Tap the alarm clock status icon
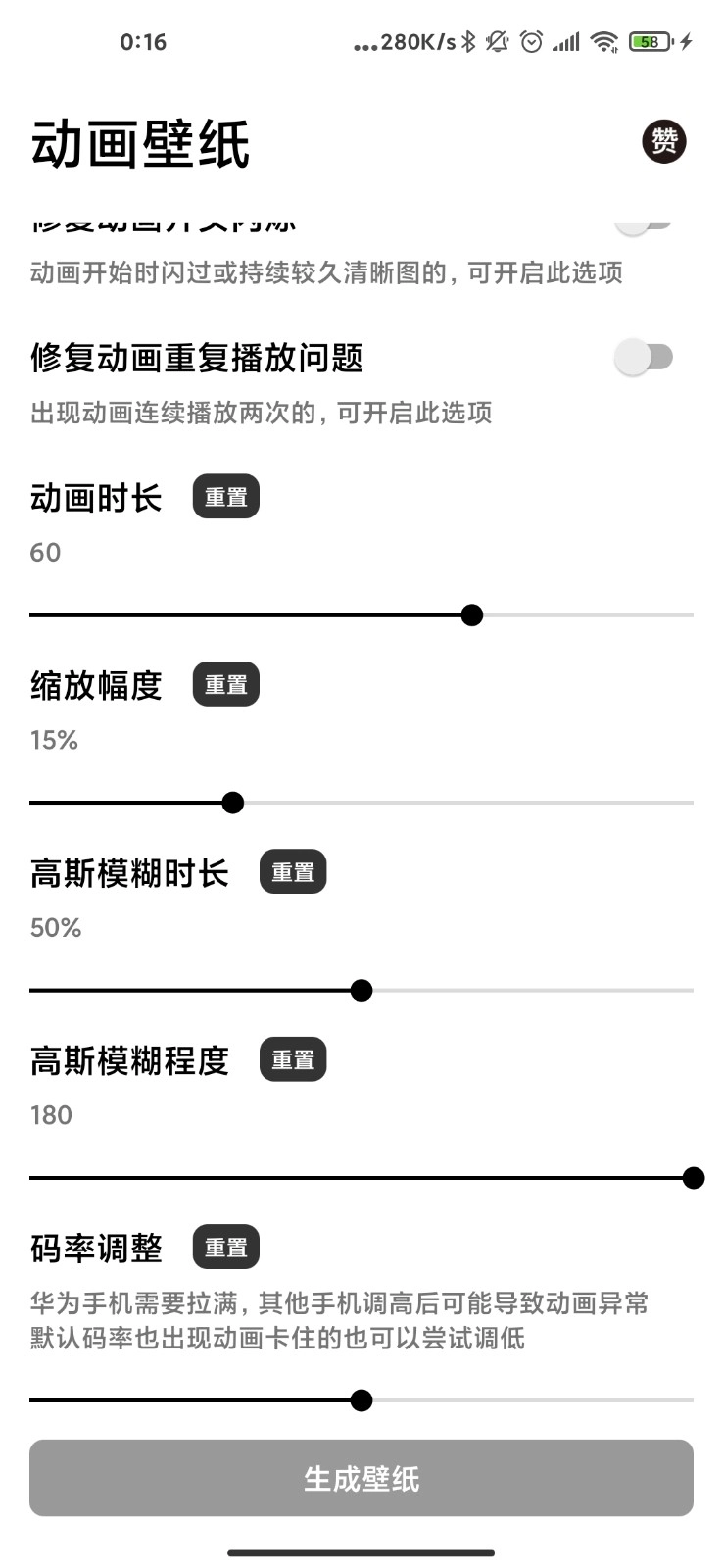 (530, 42)
